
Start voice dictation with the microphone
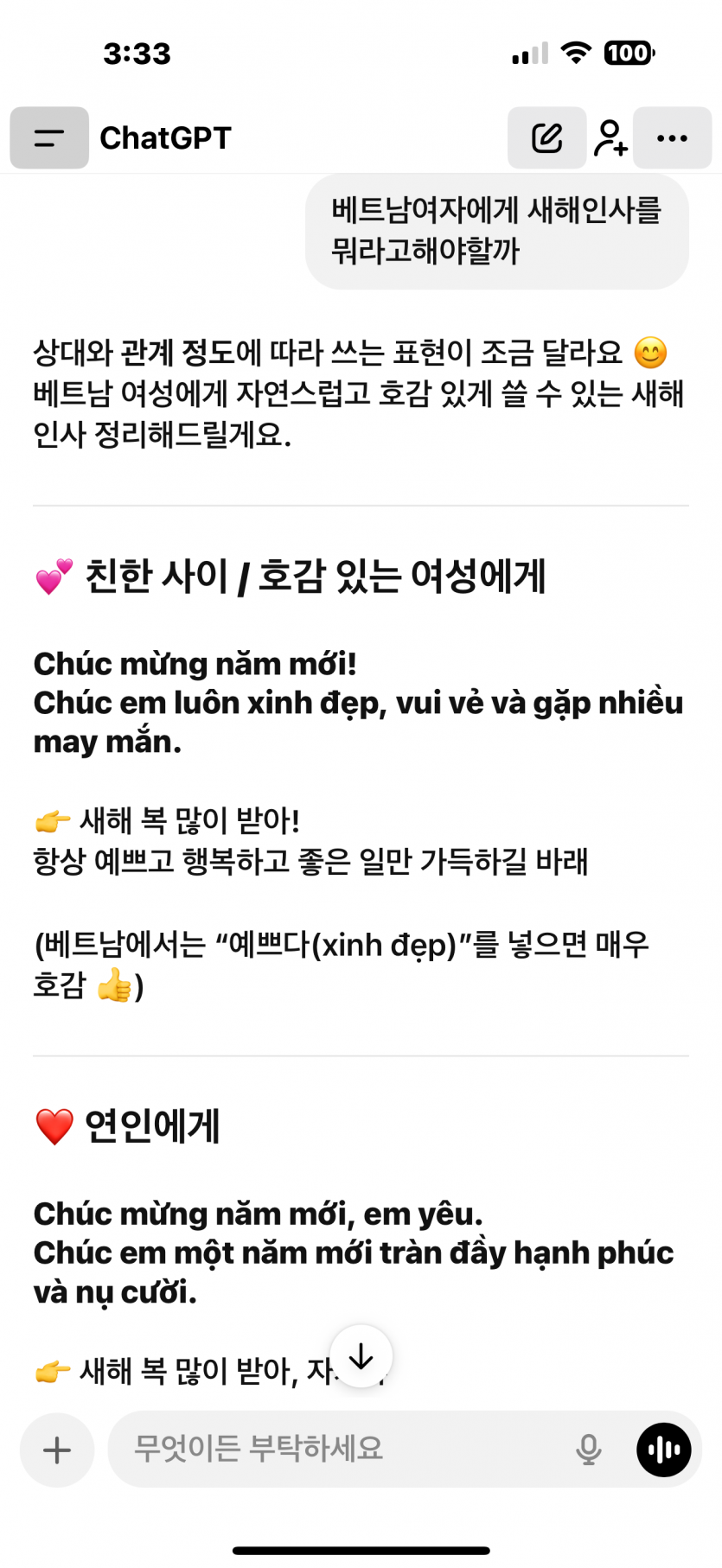tap(589, 1450)
